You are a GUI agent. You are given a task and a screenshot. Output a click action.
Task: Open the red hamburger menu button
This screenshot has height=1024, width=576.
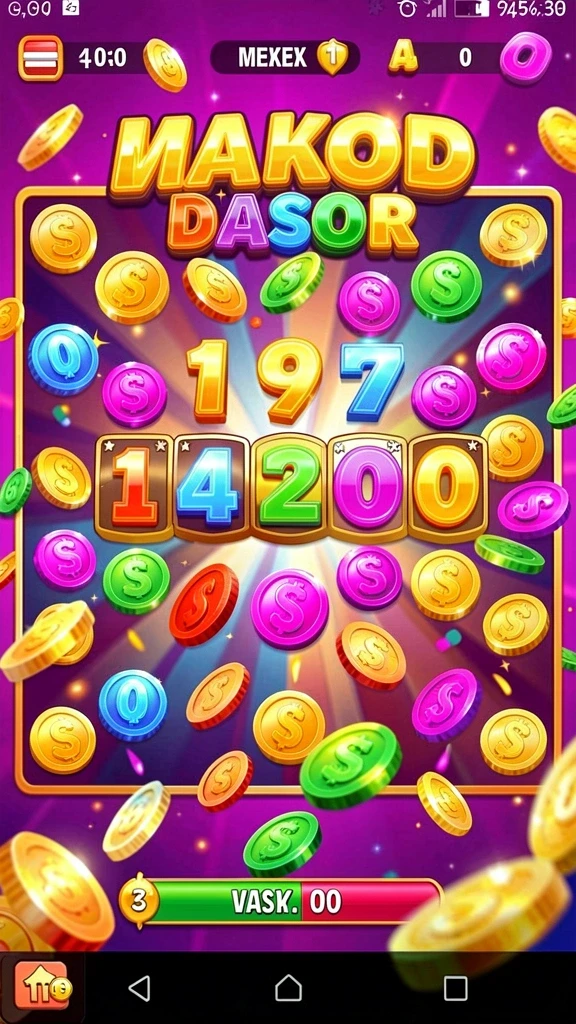click(x=40, y=57)
